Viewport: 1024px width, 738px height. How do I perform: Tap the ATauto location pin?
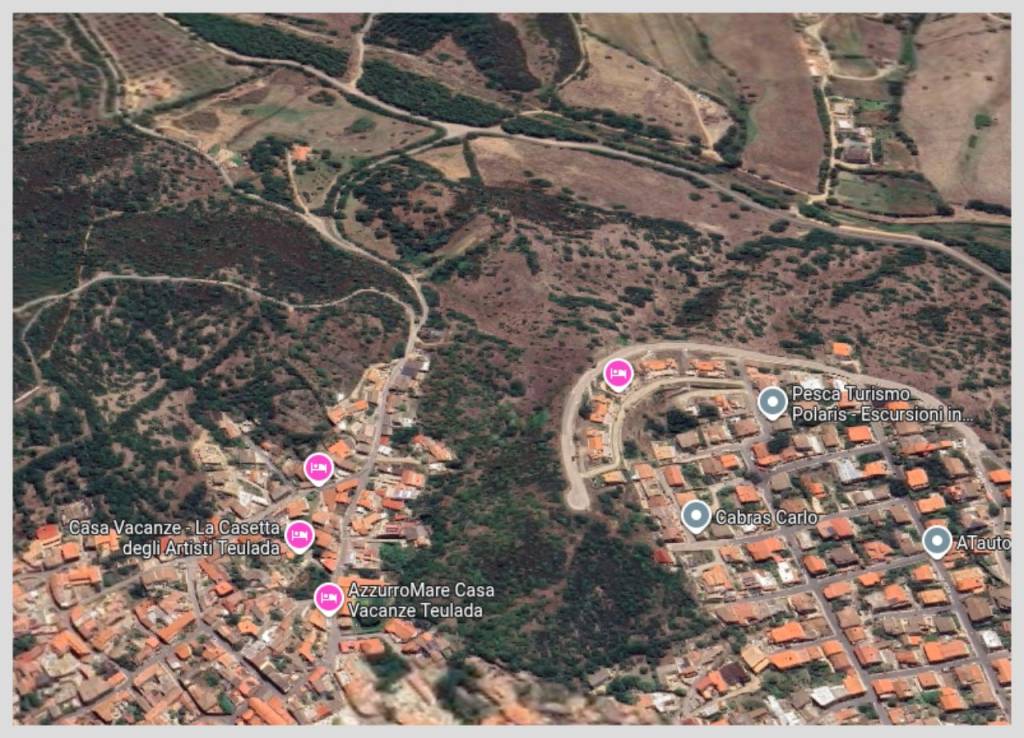(936, 541)
